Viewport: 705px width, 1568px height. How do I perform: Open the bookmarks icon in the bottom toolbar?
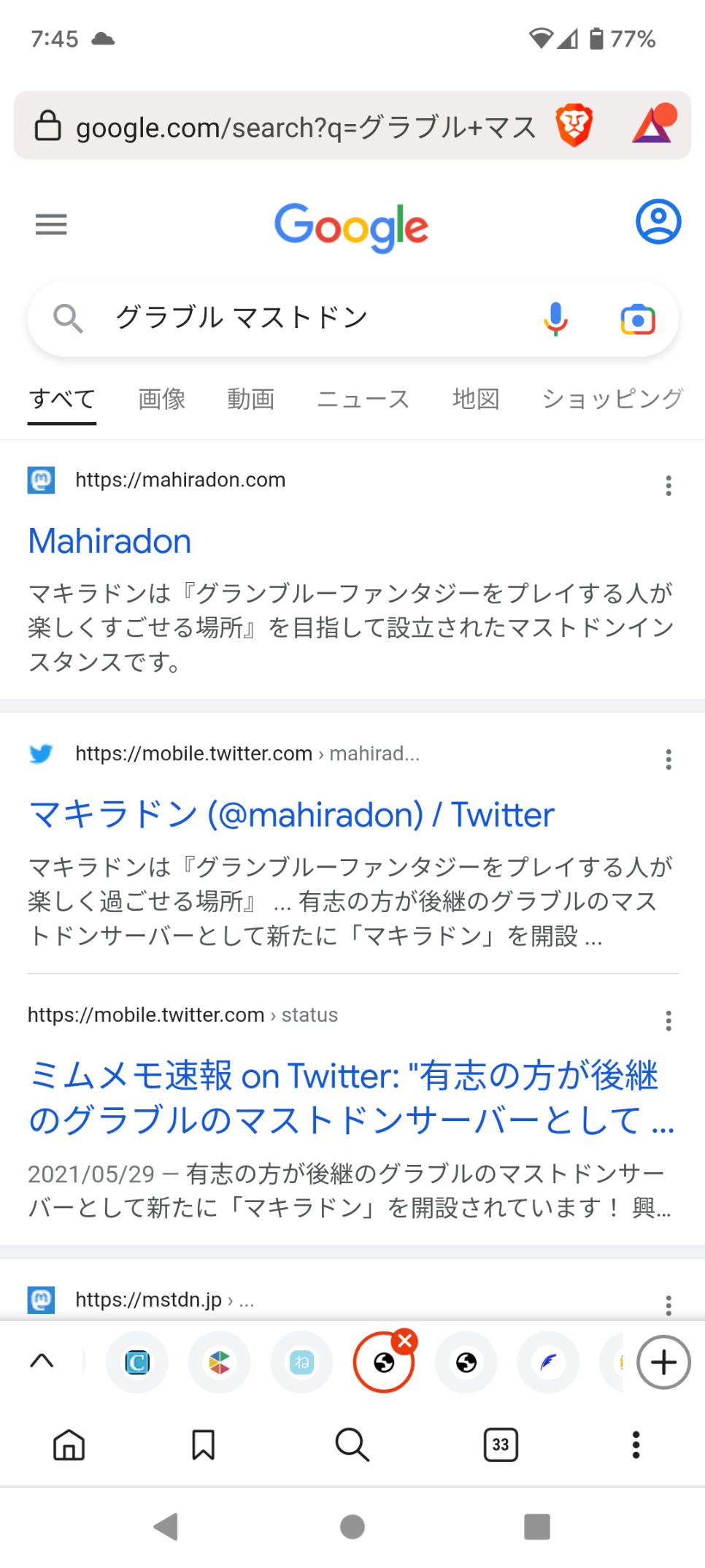coord(203,1445)
